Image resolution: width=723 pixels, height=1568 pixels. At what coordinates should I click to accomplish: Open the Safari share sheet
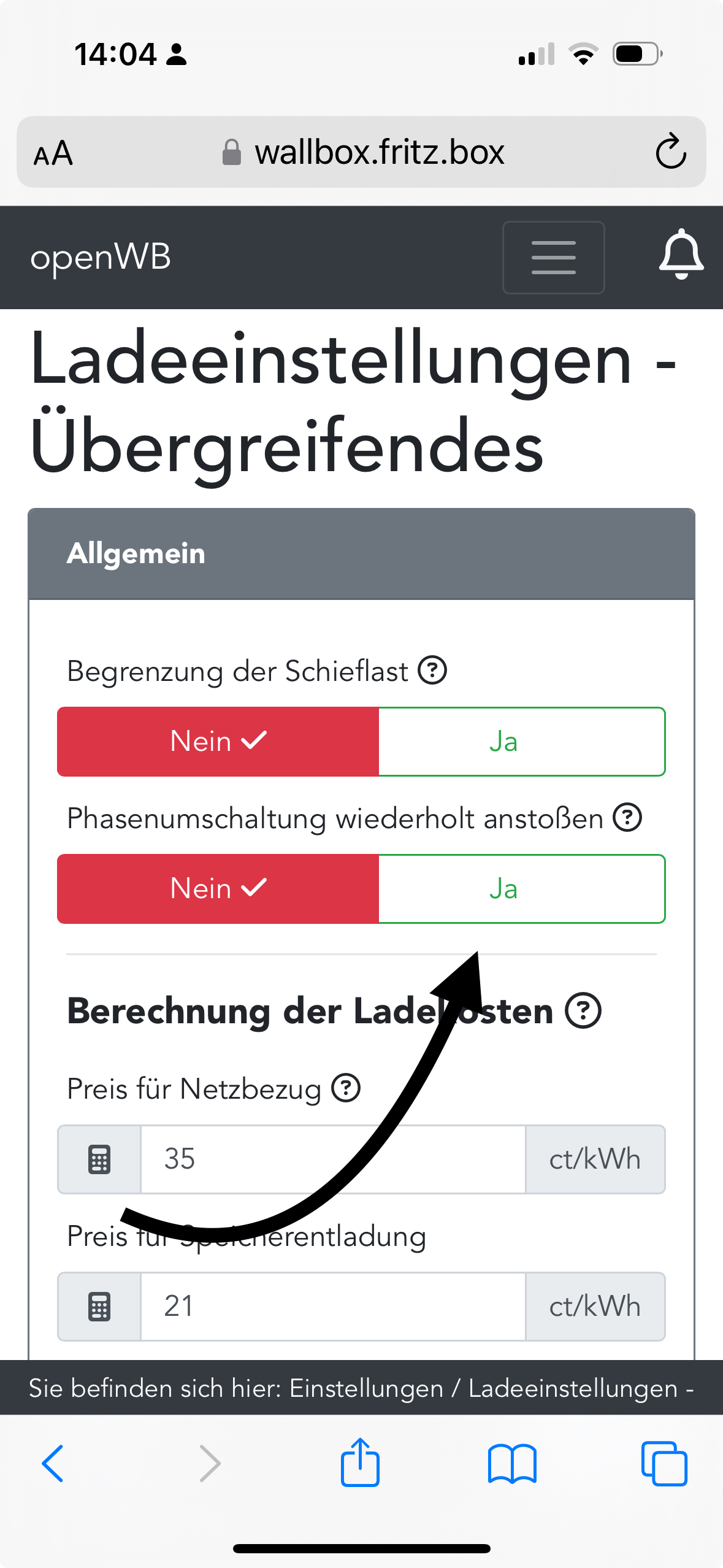point(360,1462)
